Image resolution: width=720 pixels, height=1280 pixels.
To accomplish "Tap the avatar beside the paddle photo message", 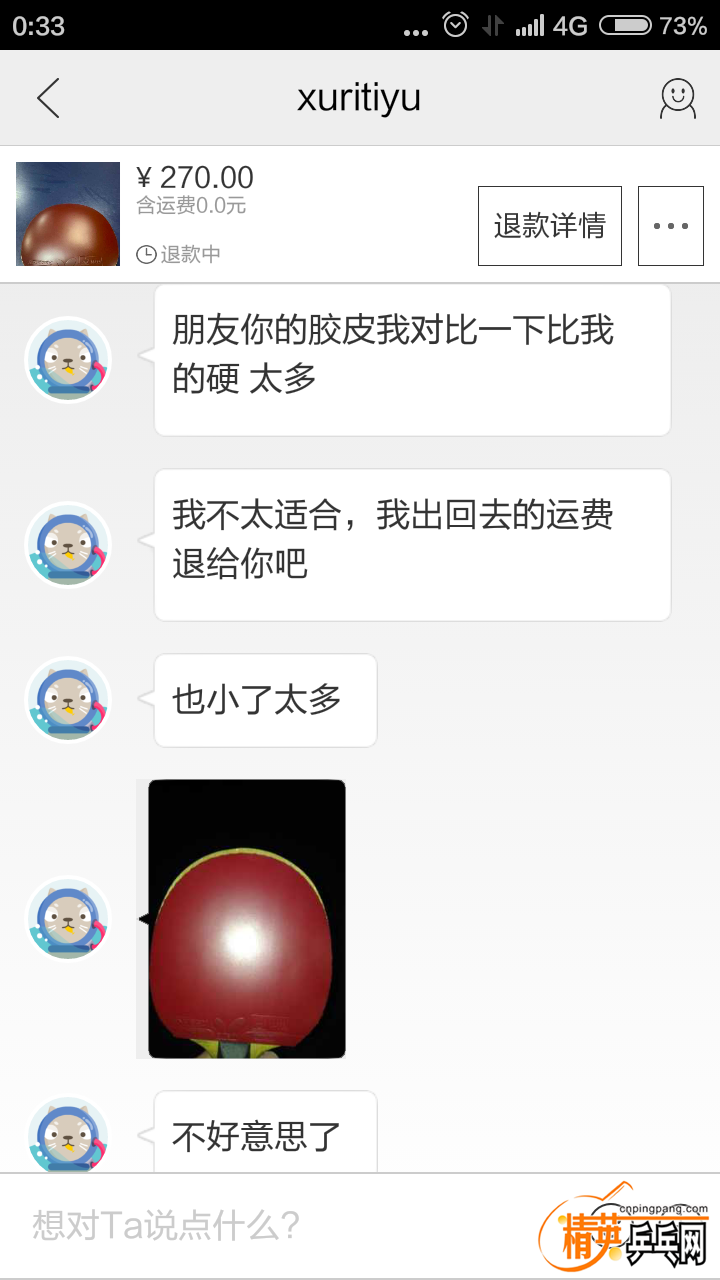I will click(67, 917).
